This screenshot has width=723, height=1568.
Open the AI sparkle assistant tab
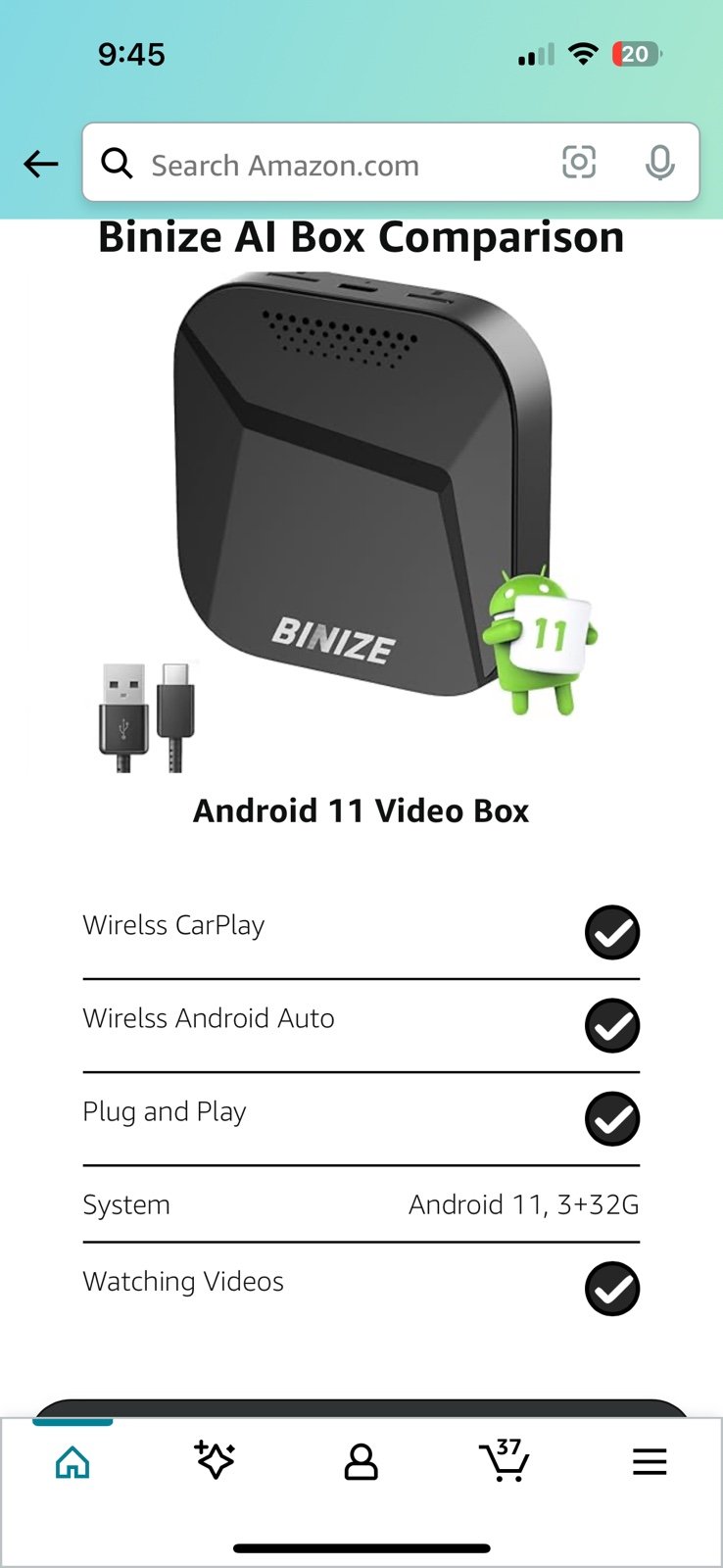(215, 1460)
